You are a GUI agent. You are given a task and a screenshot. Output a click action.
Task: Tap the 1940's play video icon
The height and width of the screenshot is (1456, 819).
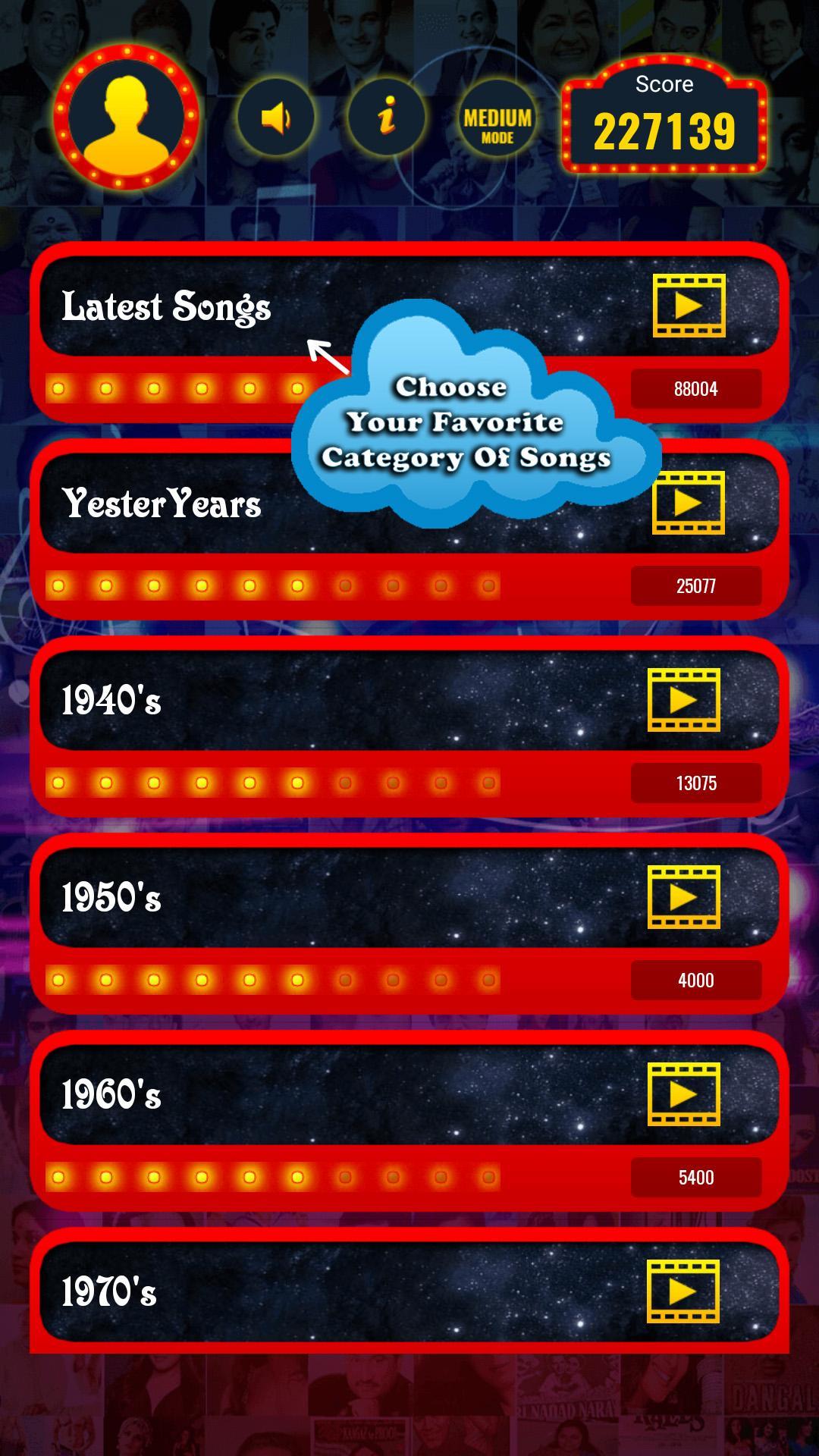click(x=683, y=700)
